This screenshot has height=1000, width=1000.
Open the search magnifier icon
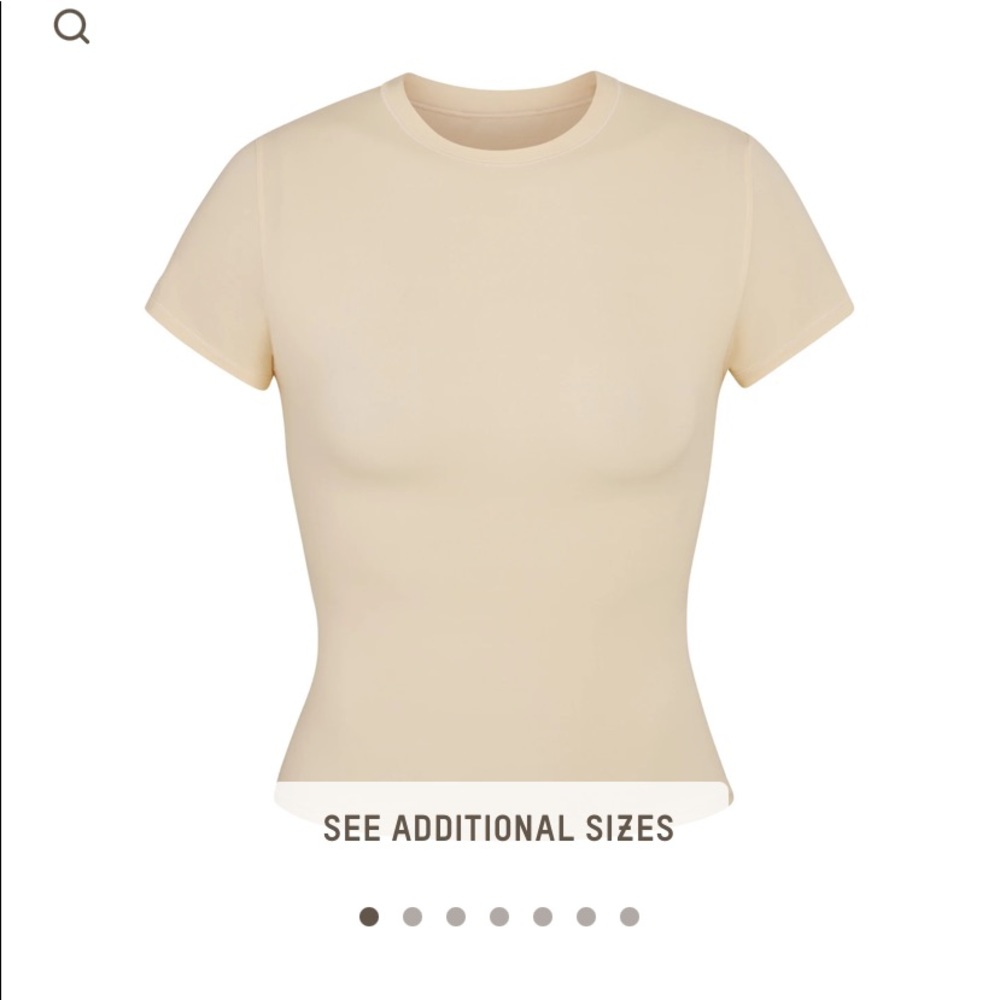[71, 27]
